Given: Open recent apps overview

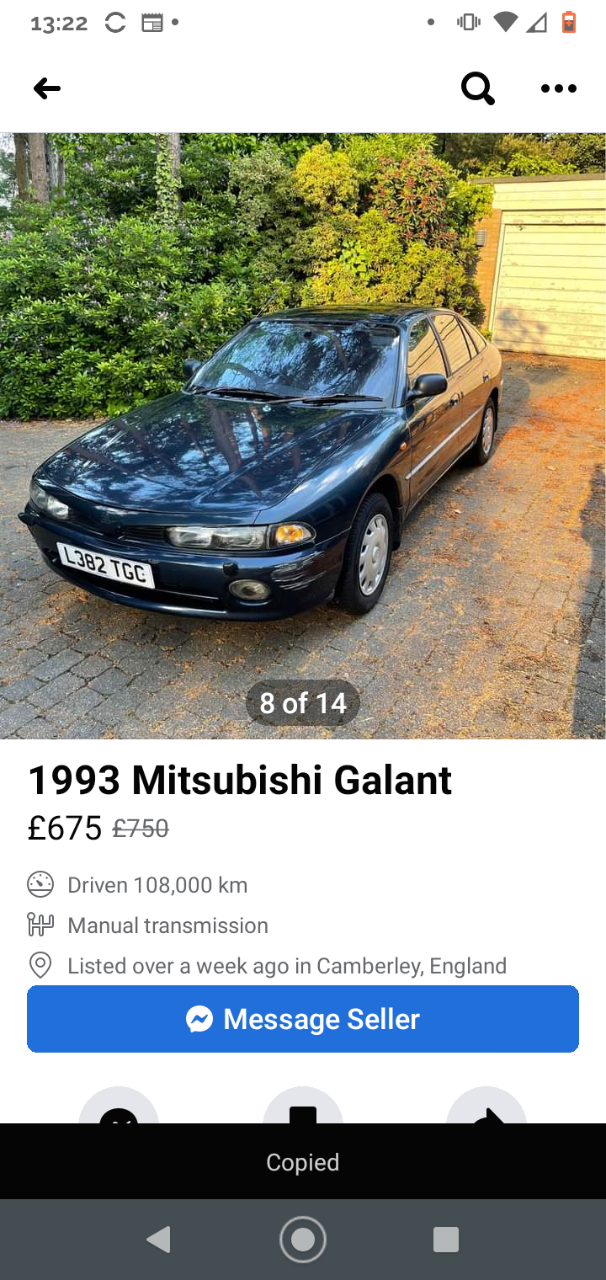Looking at the screenshot, I should click(446, 1240).
